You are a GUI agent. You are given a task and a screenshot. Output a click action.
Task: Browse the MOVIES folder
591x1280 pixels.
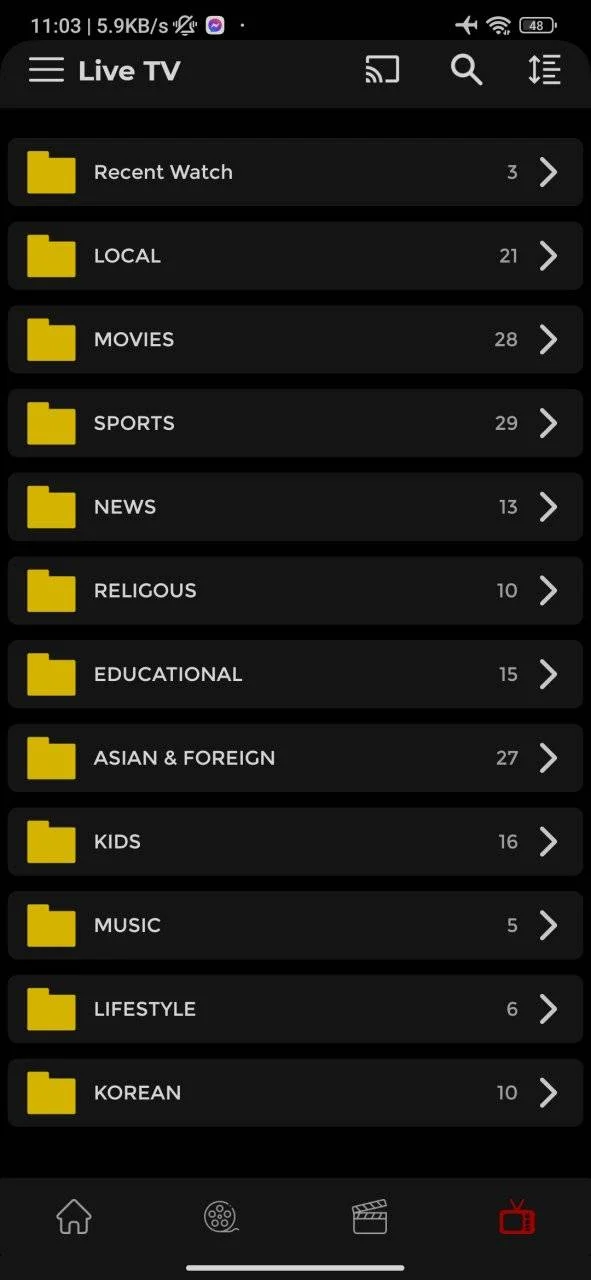[295, 340]
